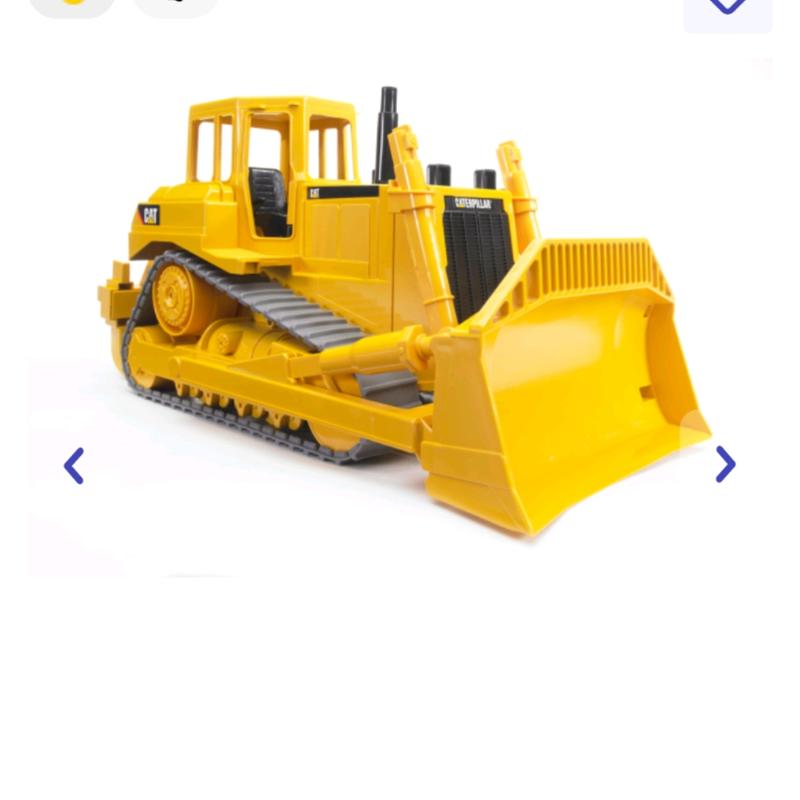Go back to the previous product photo

[x=74, y=466]
